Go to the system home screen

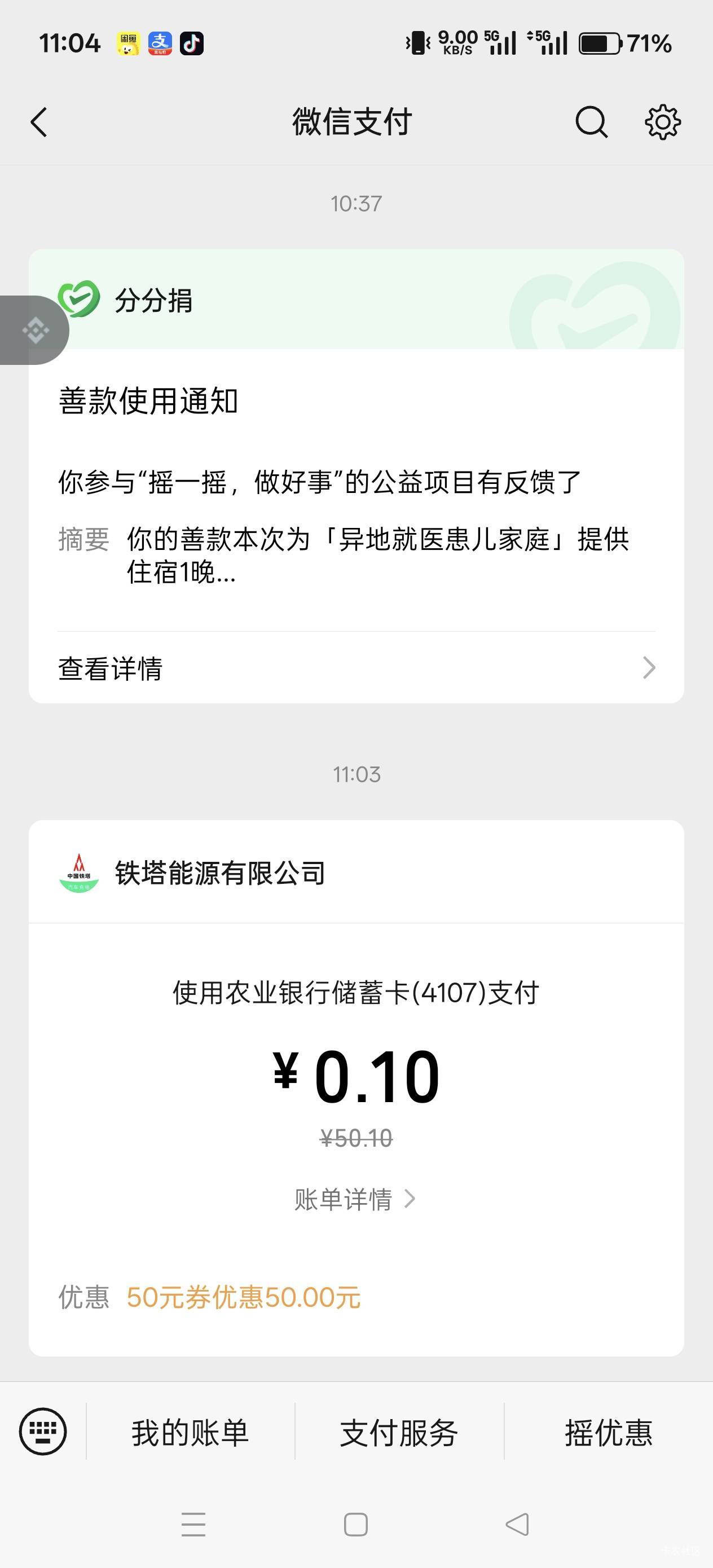[355, 1525]
